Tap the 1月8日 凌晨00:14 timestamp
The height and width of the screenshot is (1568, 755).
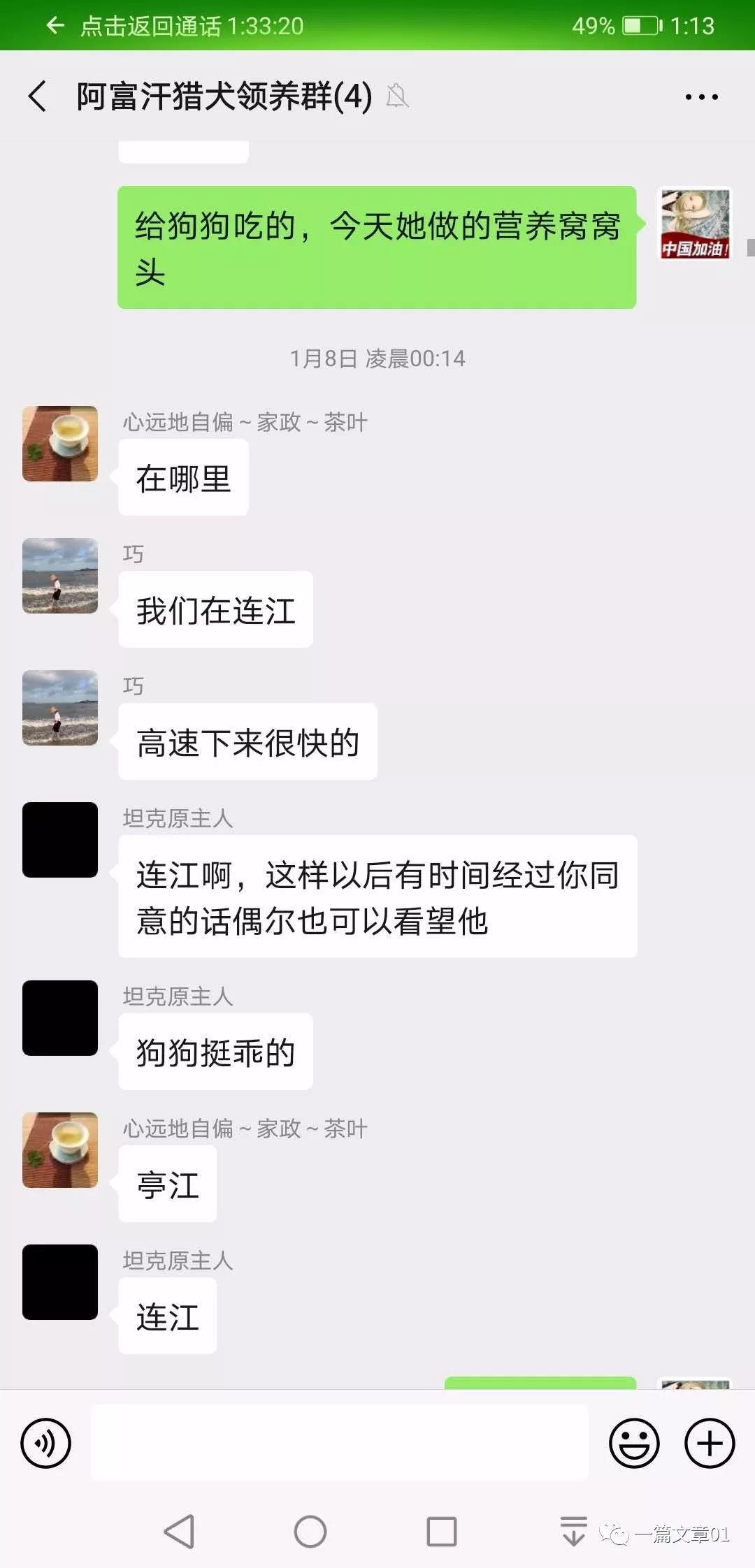(x=377, y=359)
